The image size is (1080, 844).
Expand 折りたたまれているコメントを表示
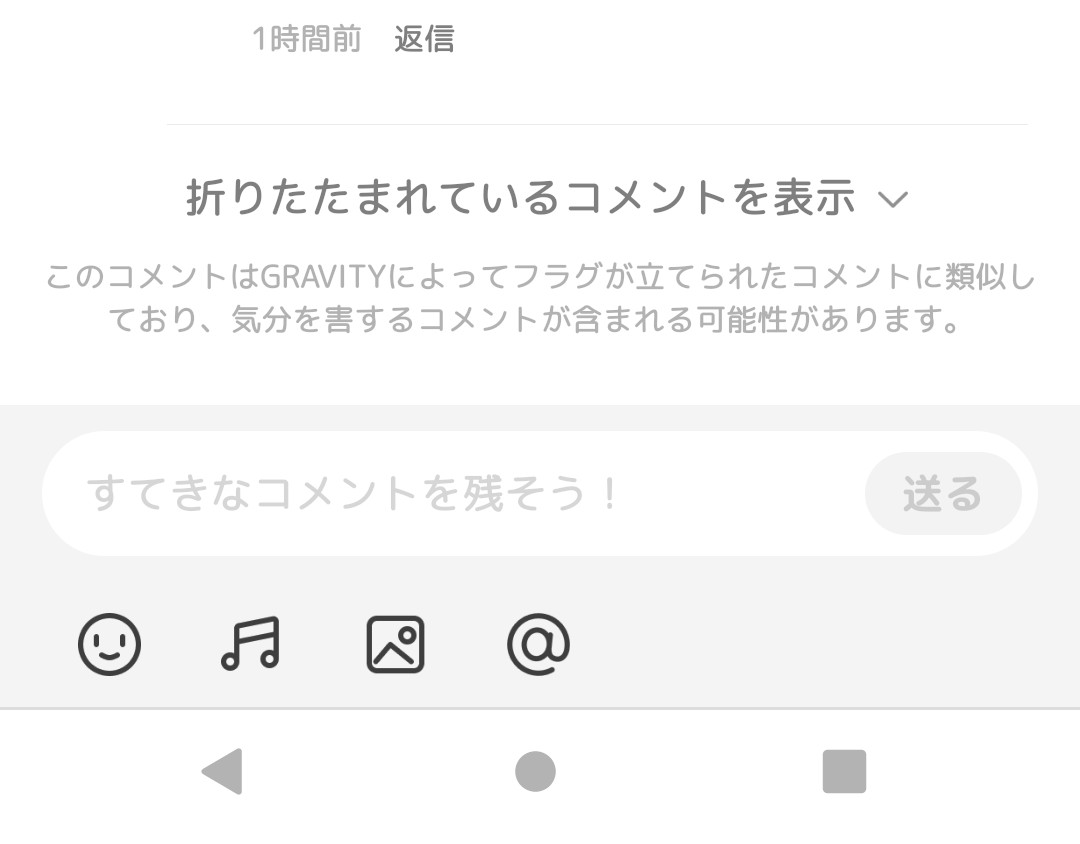(x=546, y=198)
